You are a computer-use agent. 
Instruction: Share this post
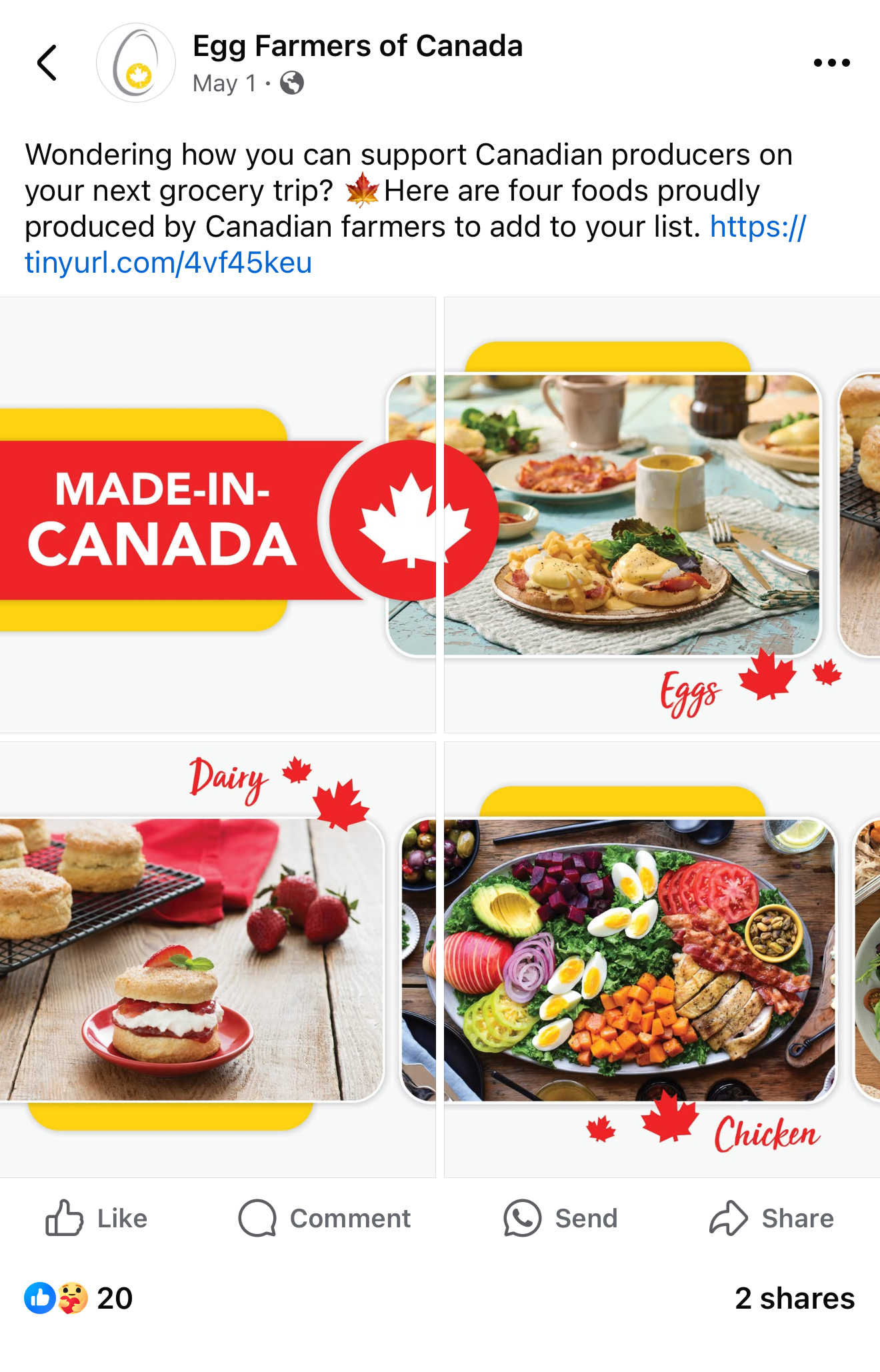coord(771,1218)
